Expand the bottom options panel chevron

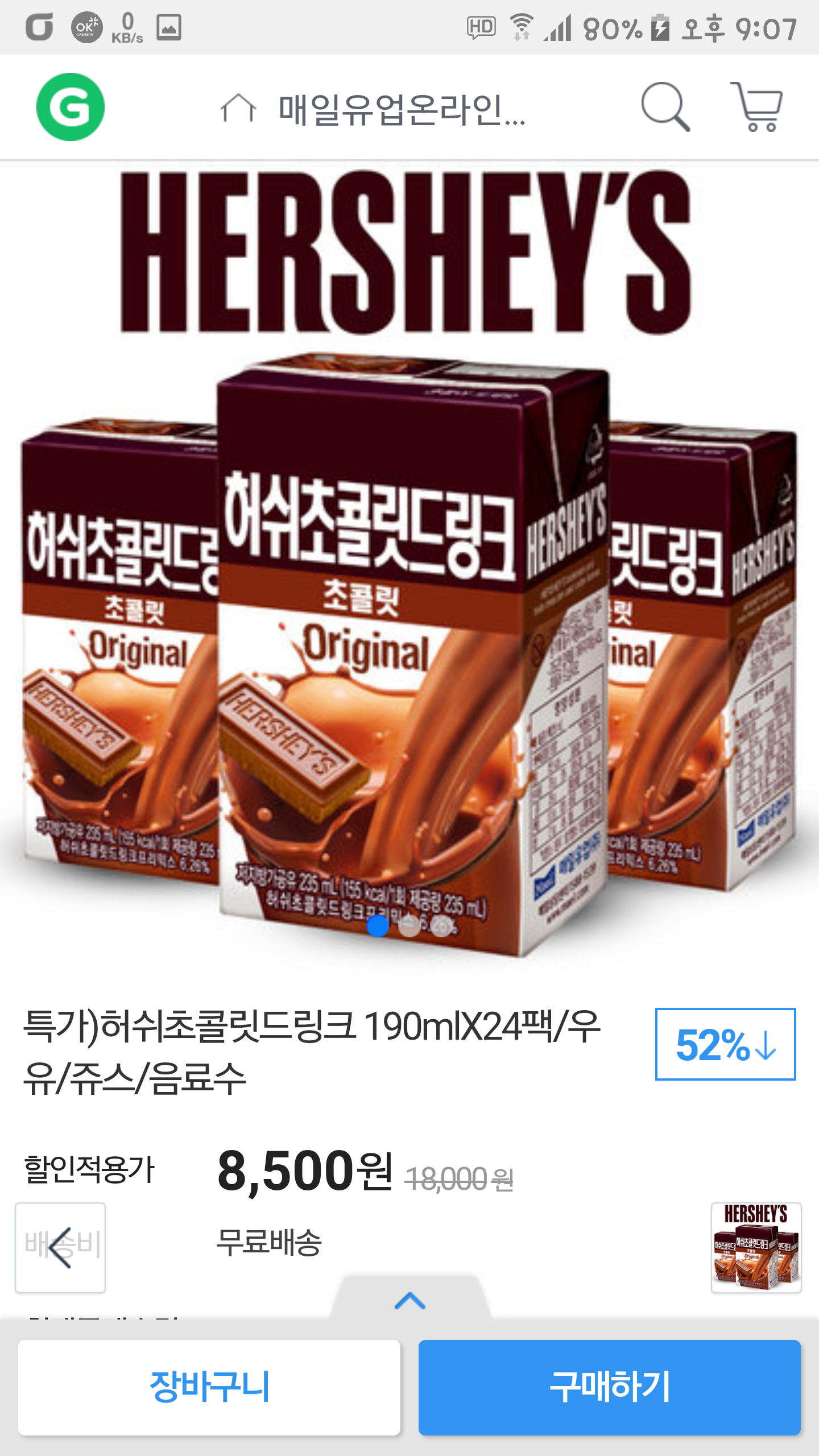click(x=410, y=1300)
